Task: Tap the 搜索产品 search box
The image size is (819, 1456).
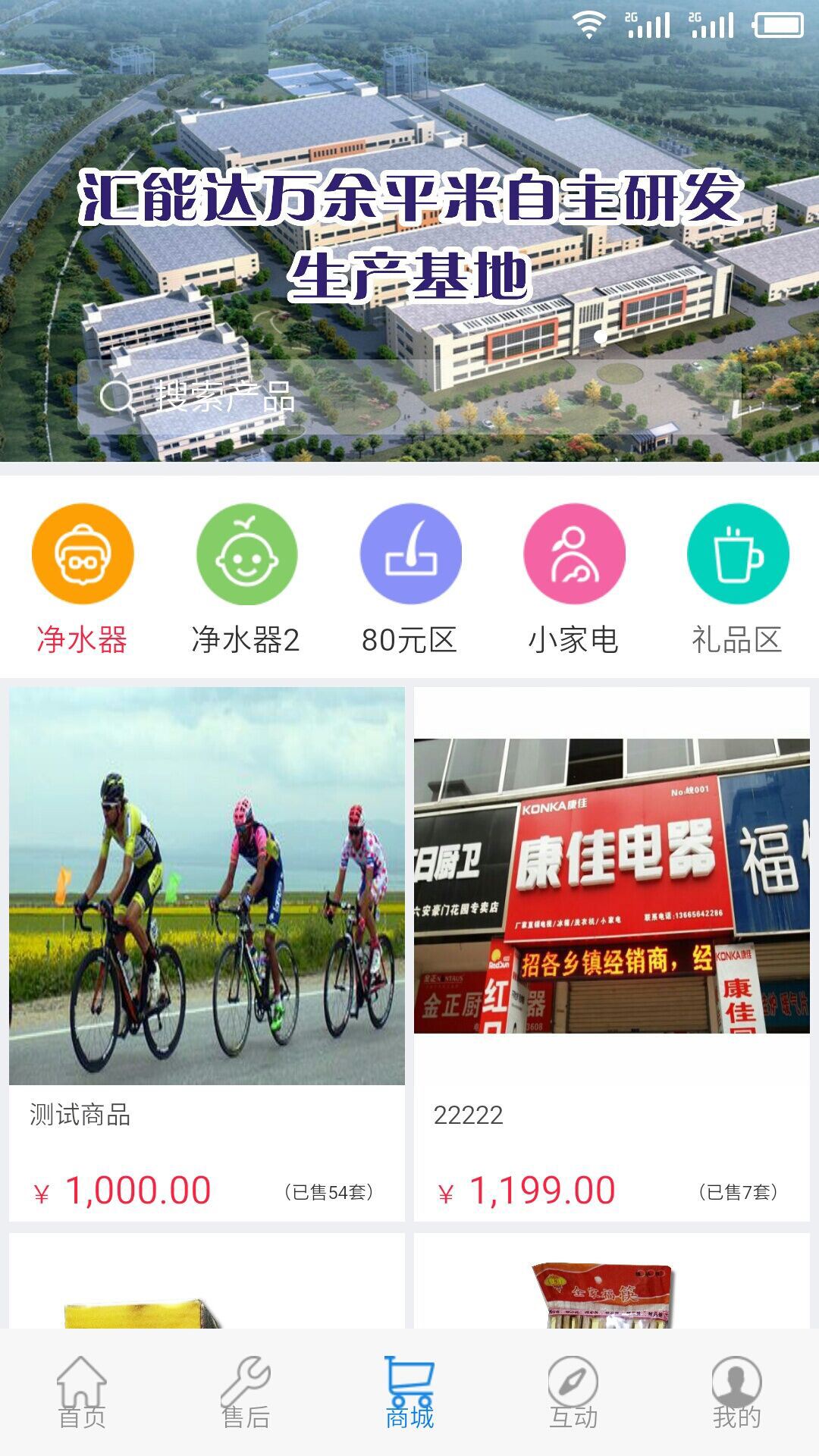Action: point(409,397)
